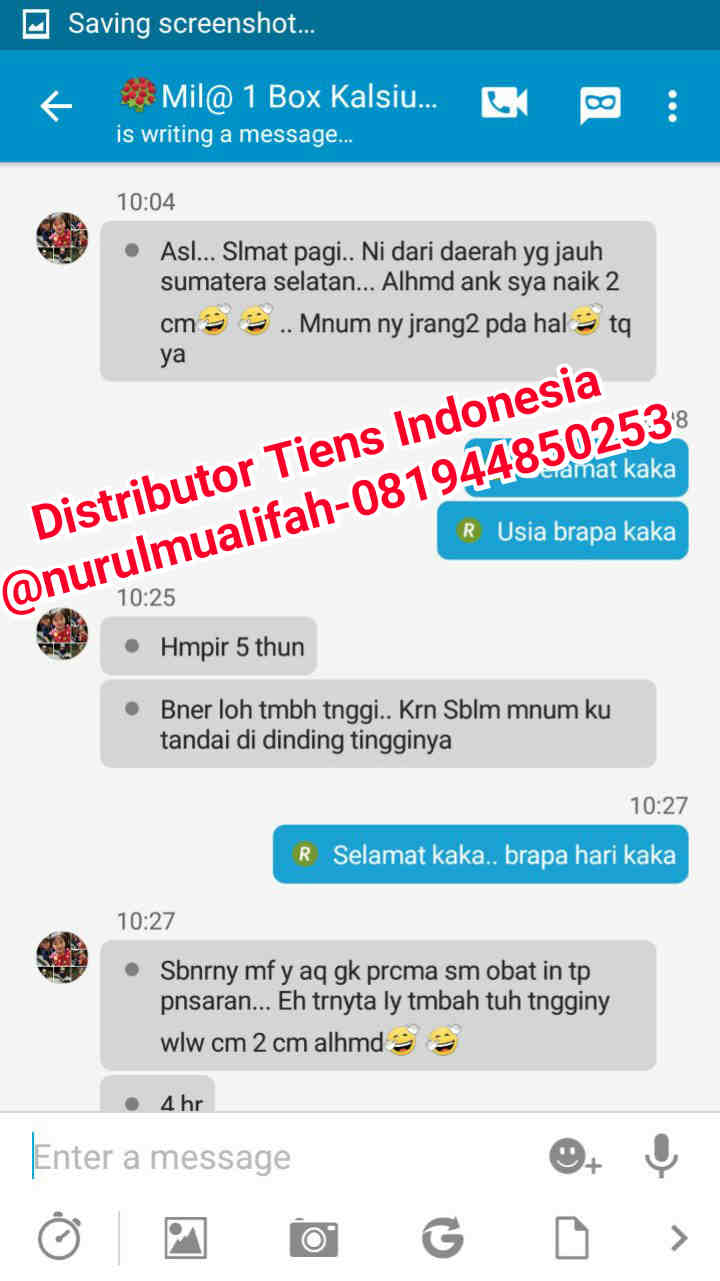The width and height of the screenshot is (720, 1281).
Task: Tap the microphone to record voice note
Action: pos(661,1157)
